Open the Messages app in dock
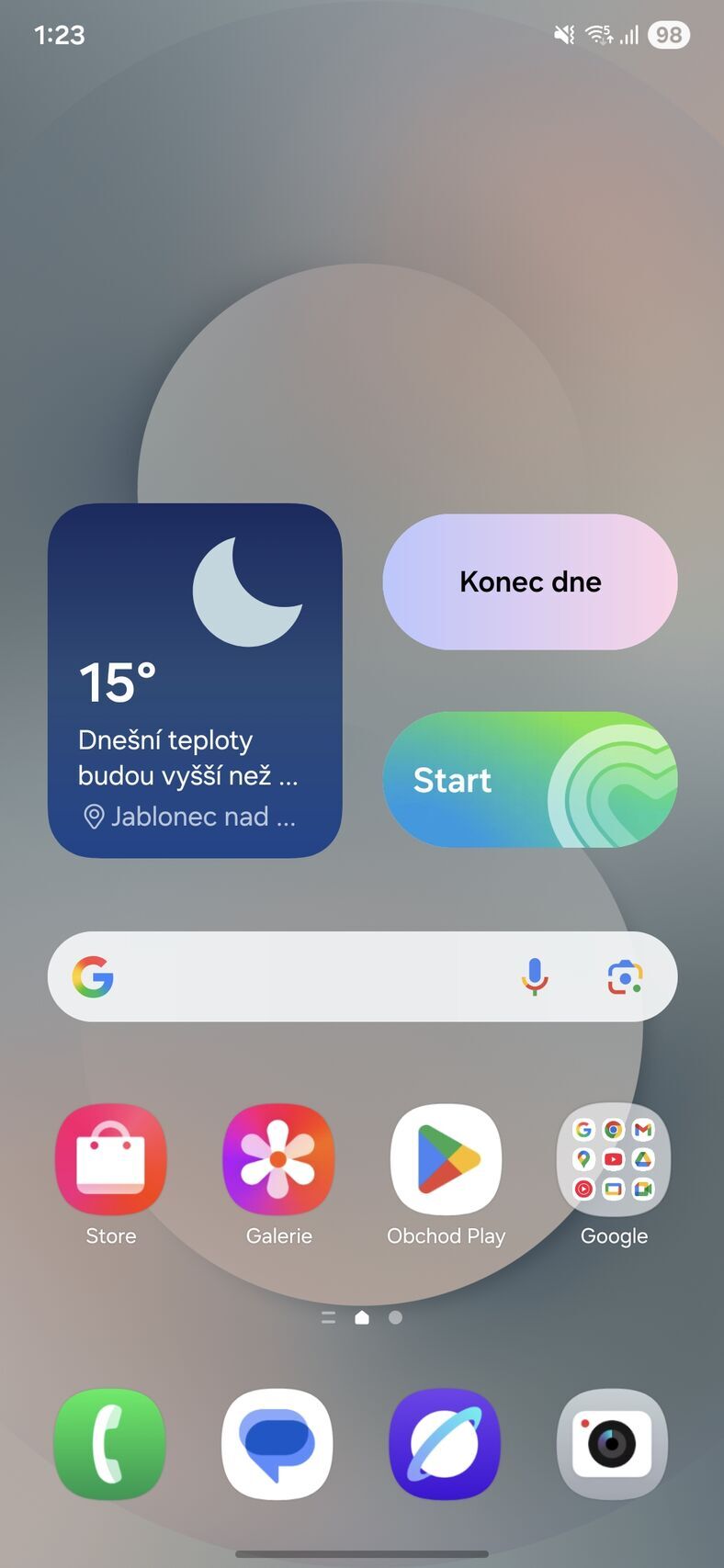Image resolution: width=724 pixels, height=1568 pixels. click(277, 1443)
